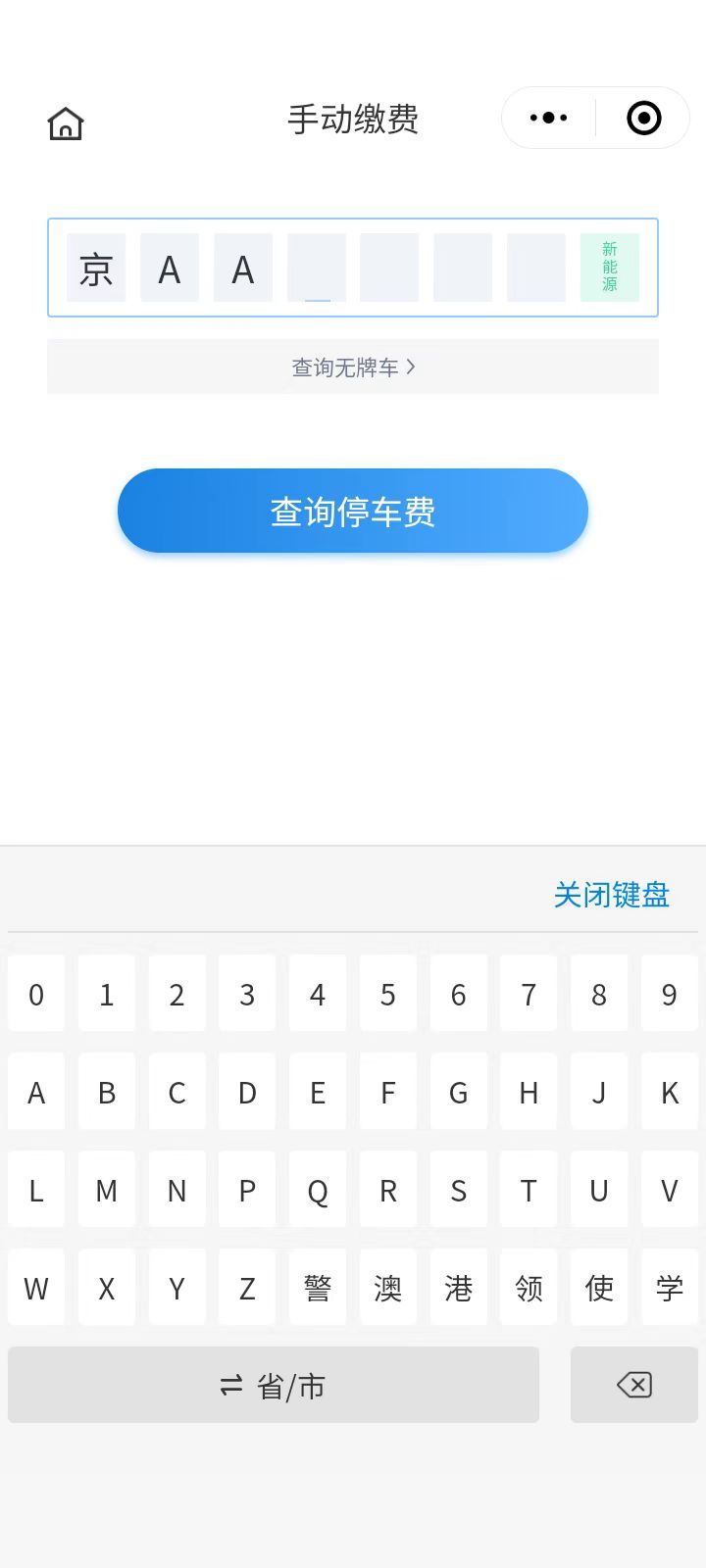Open the mini program overflow menu
This screenshot has height=1568, width=706.
pos(548,118)
